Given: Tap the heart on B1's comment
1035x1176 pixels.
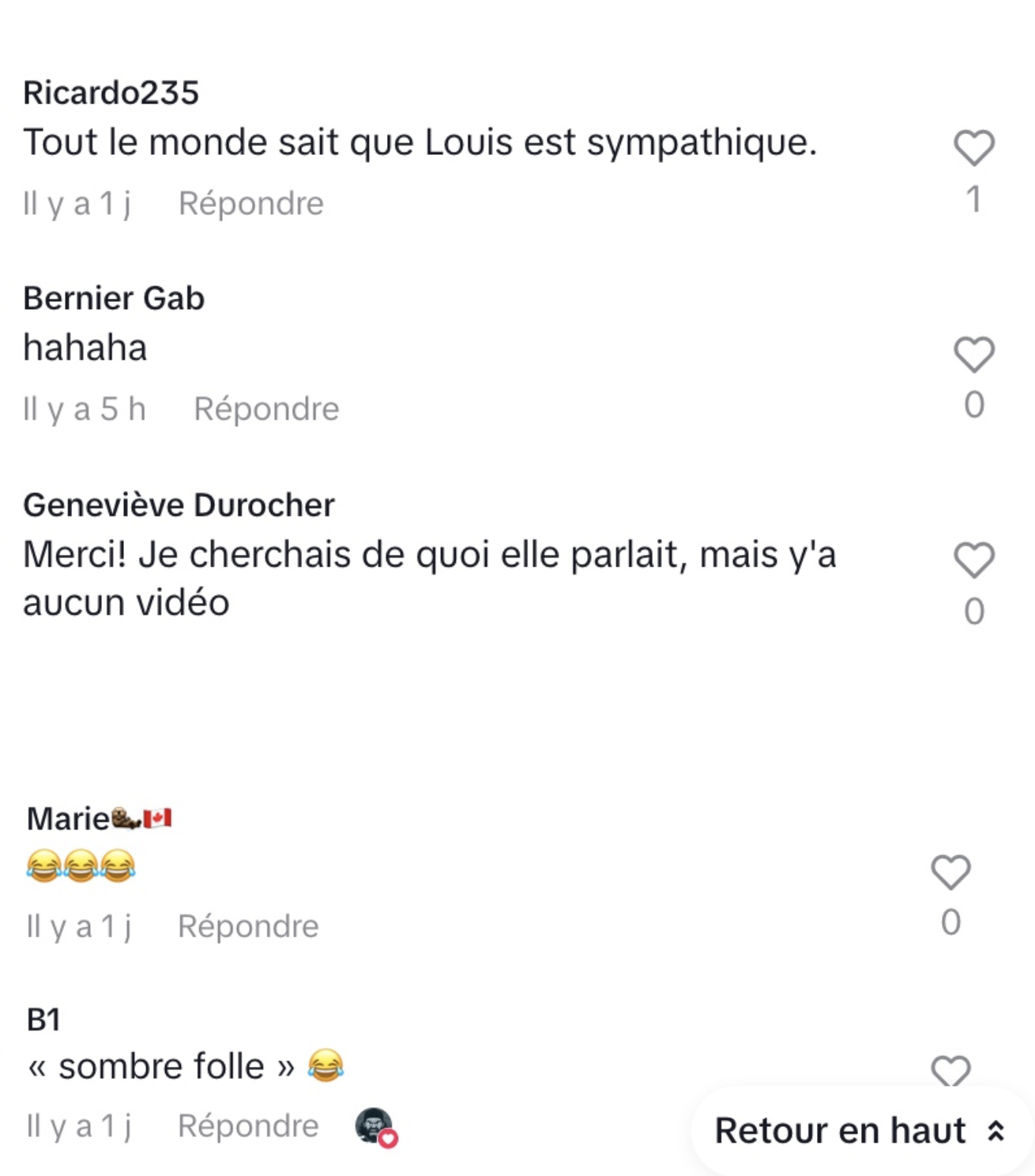Looking at the screenshot, I should pyautogui.click(x=950, y=1071).
